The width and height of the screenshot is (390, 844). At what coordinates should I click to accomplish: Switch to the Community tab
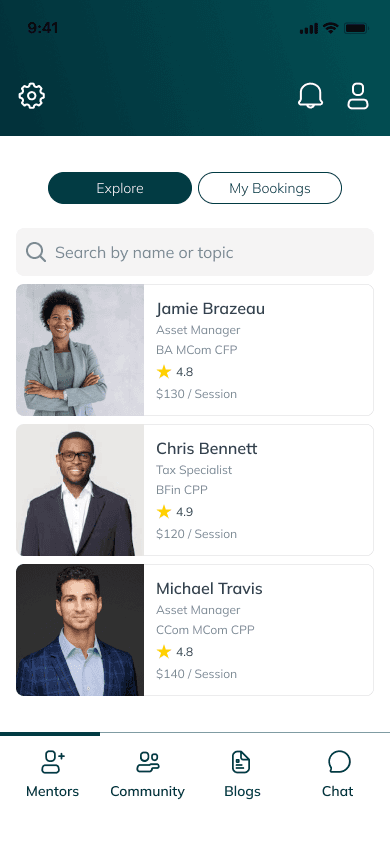click(x=147, y=774)
